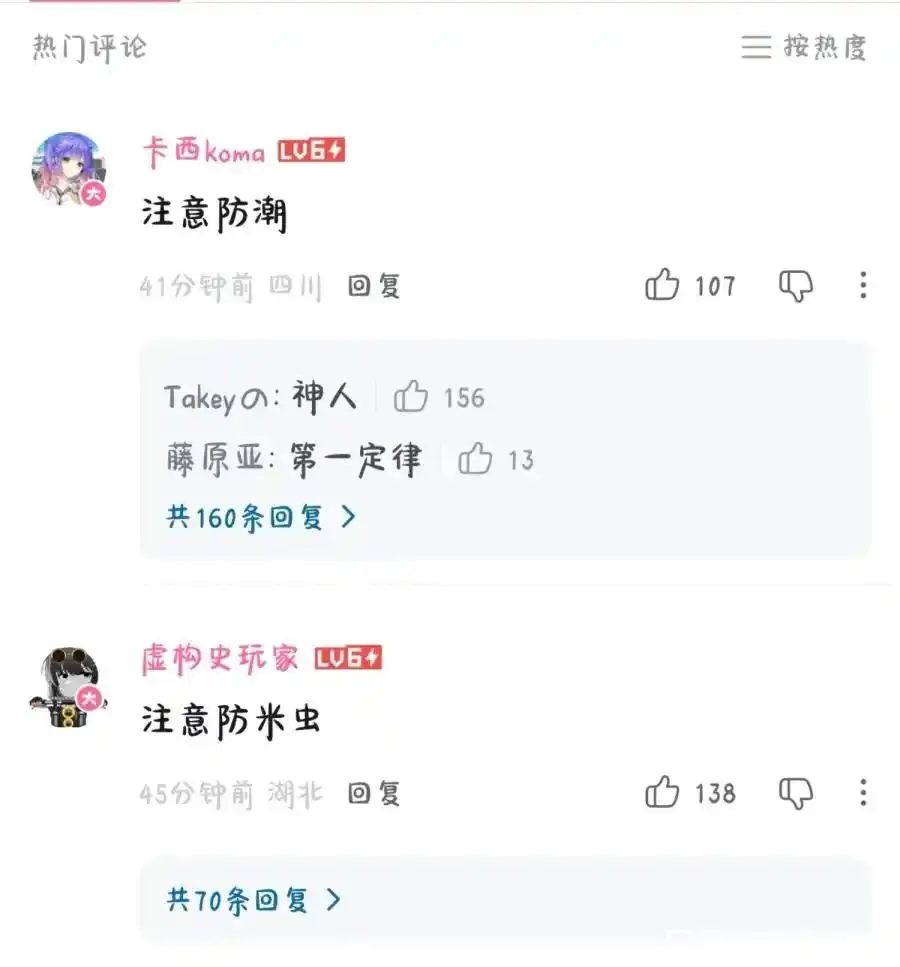Reply to the 注意防潮 comment

pyautogui.click(x=374, y=287)
